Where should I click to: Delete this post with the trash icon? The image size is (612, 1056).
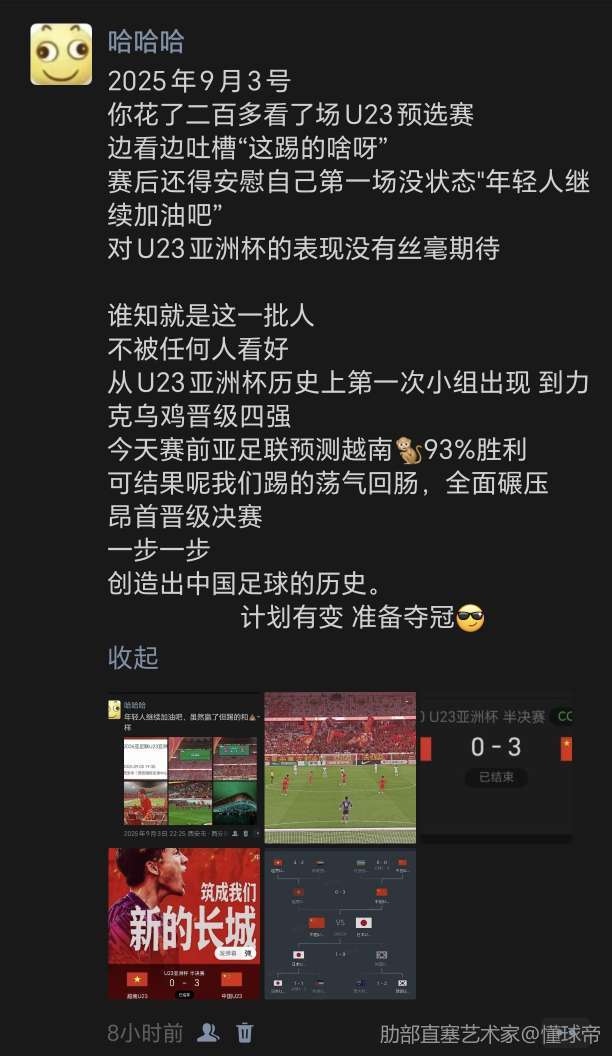pyautogui.click(x=244, y=1033)
